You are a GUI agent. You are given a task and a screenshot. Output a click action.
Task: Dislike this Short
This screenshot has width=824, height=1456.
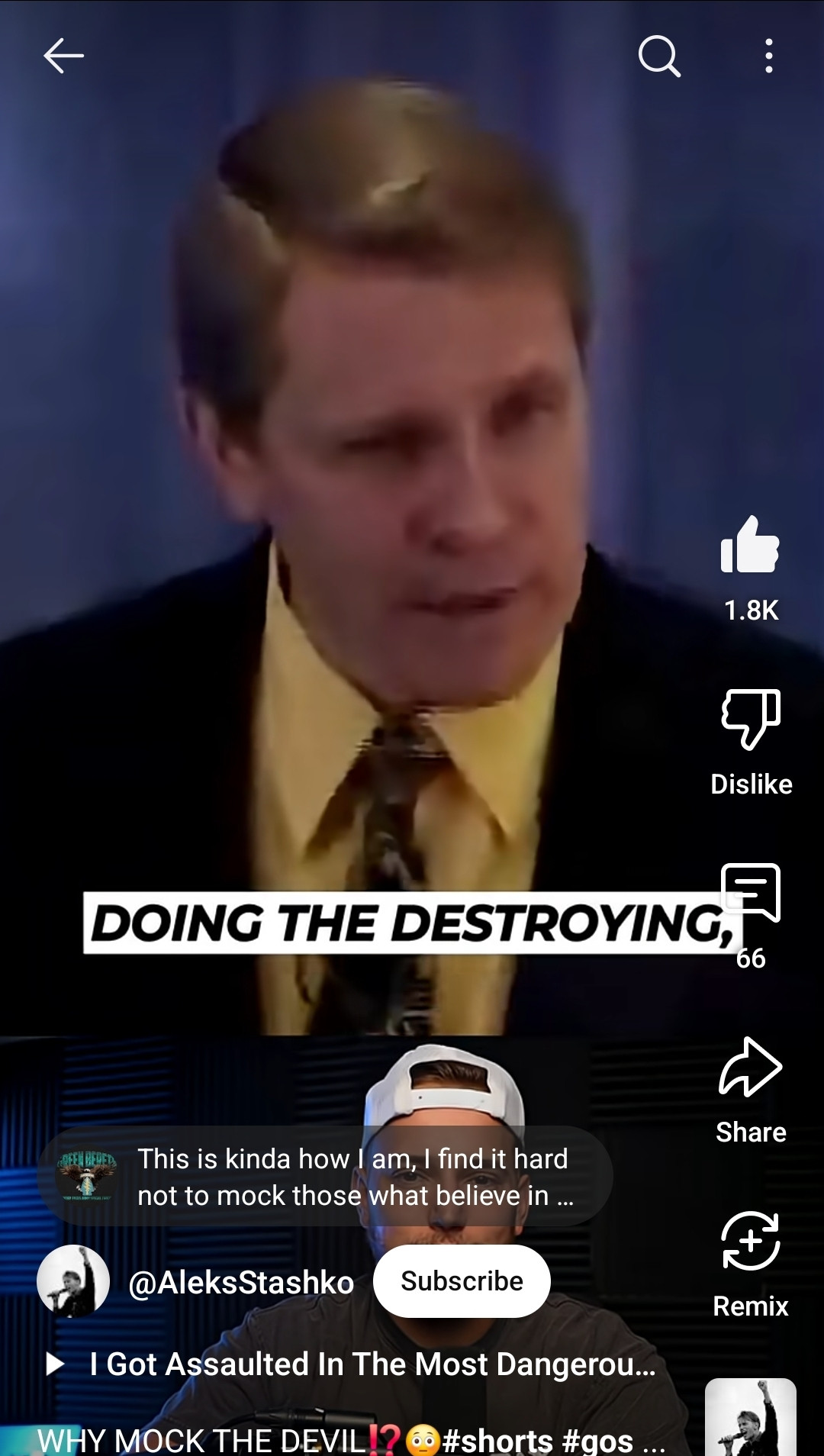click(751, 719)
